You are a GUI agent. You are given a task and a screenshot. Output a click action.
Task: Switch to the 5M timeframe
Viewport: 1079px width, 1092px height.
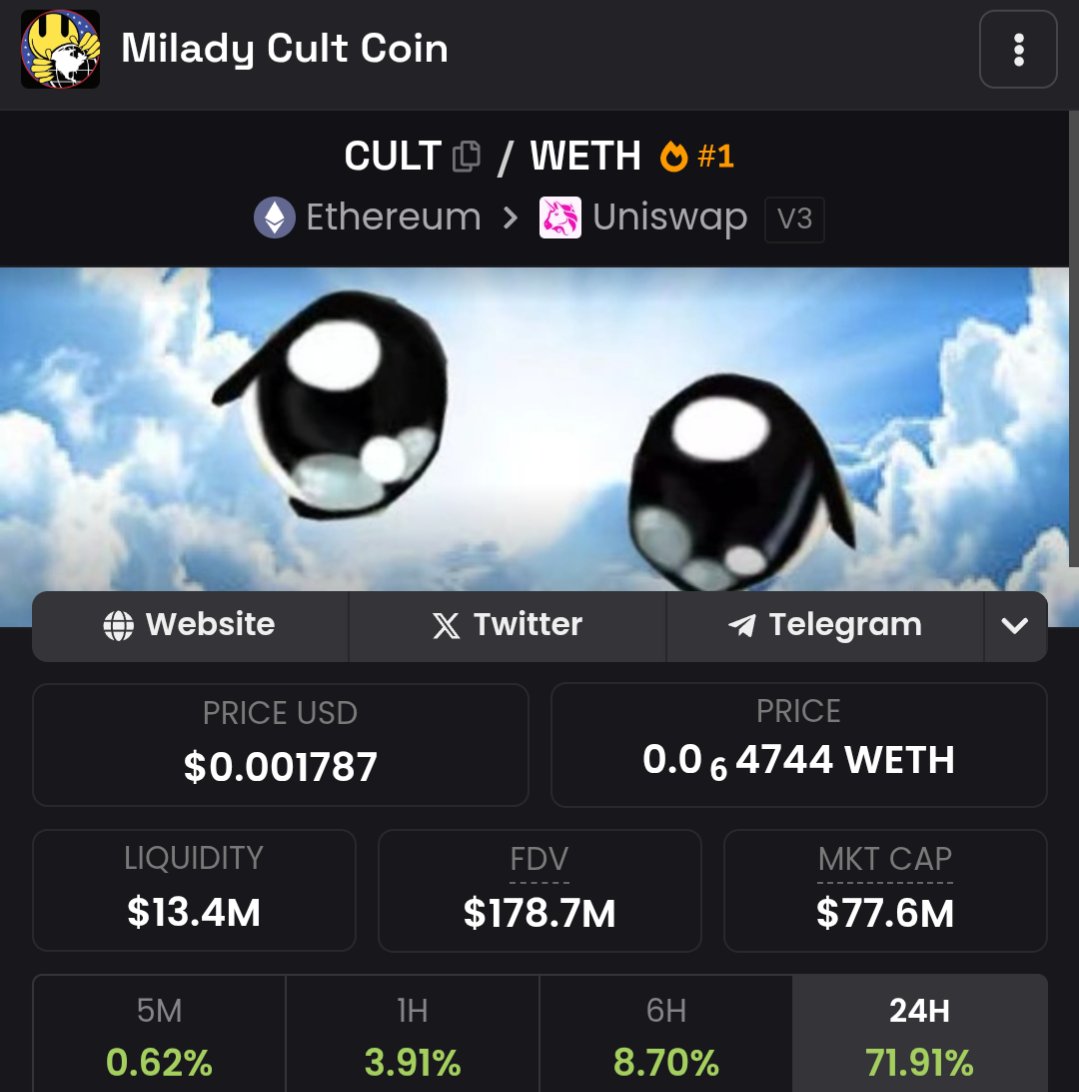pyautogui.click(x=159, y=1035)
